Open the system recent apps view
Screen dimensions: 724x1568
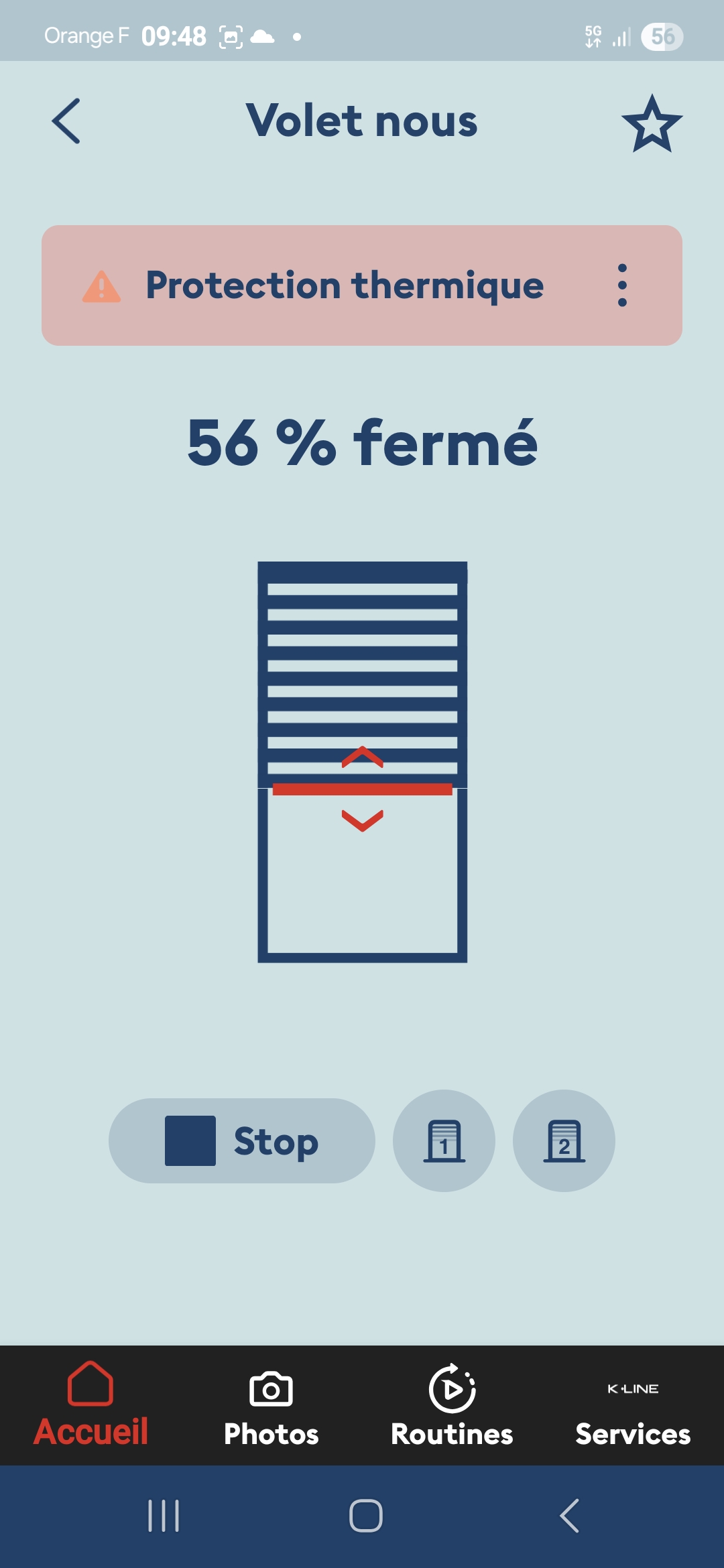click(x=164, y=1516)
